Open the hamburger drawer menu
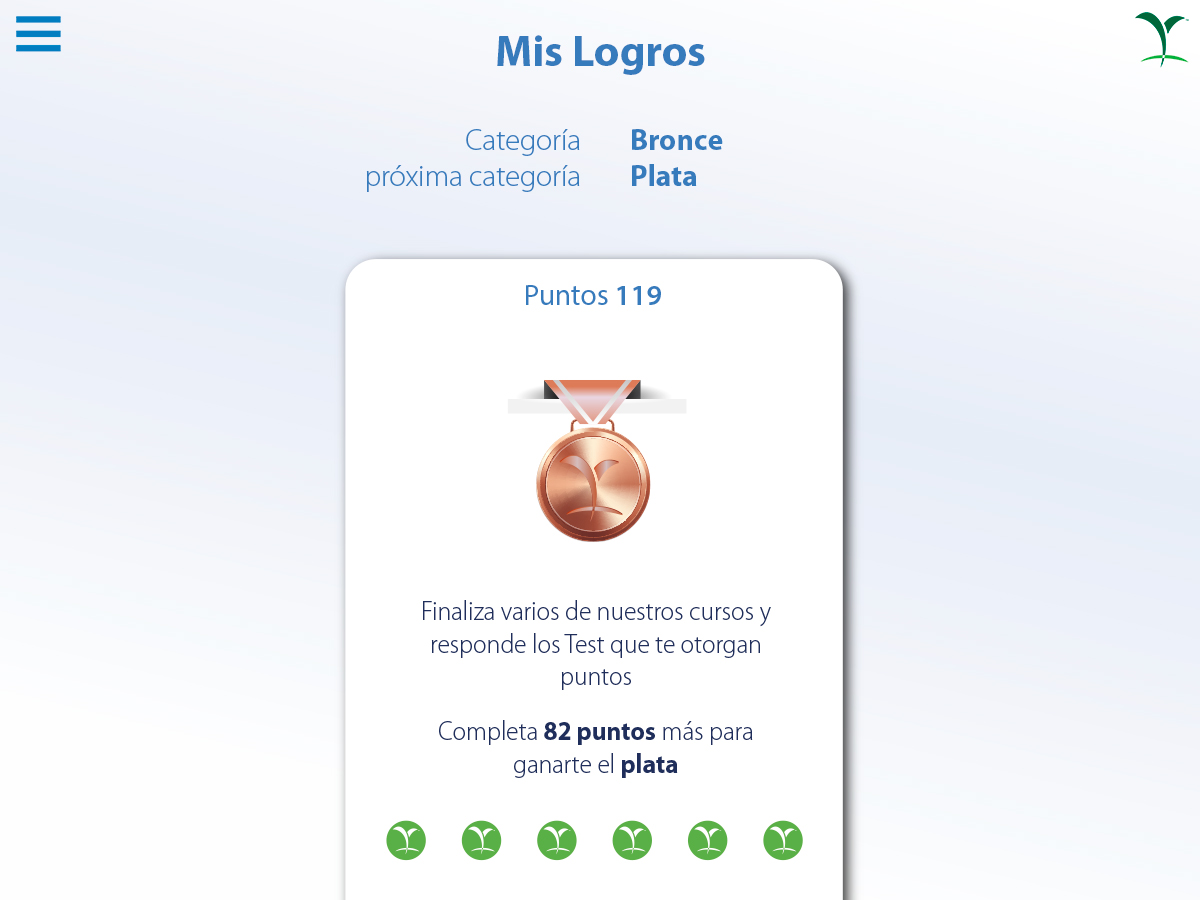This screenshot has height=900, width=1200. [x=38, y=34]
